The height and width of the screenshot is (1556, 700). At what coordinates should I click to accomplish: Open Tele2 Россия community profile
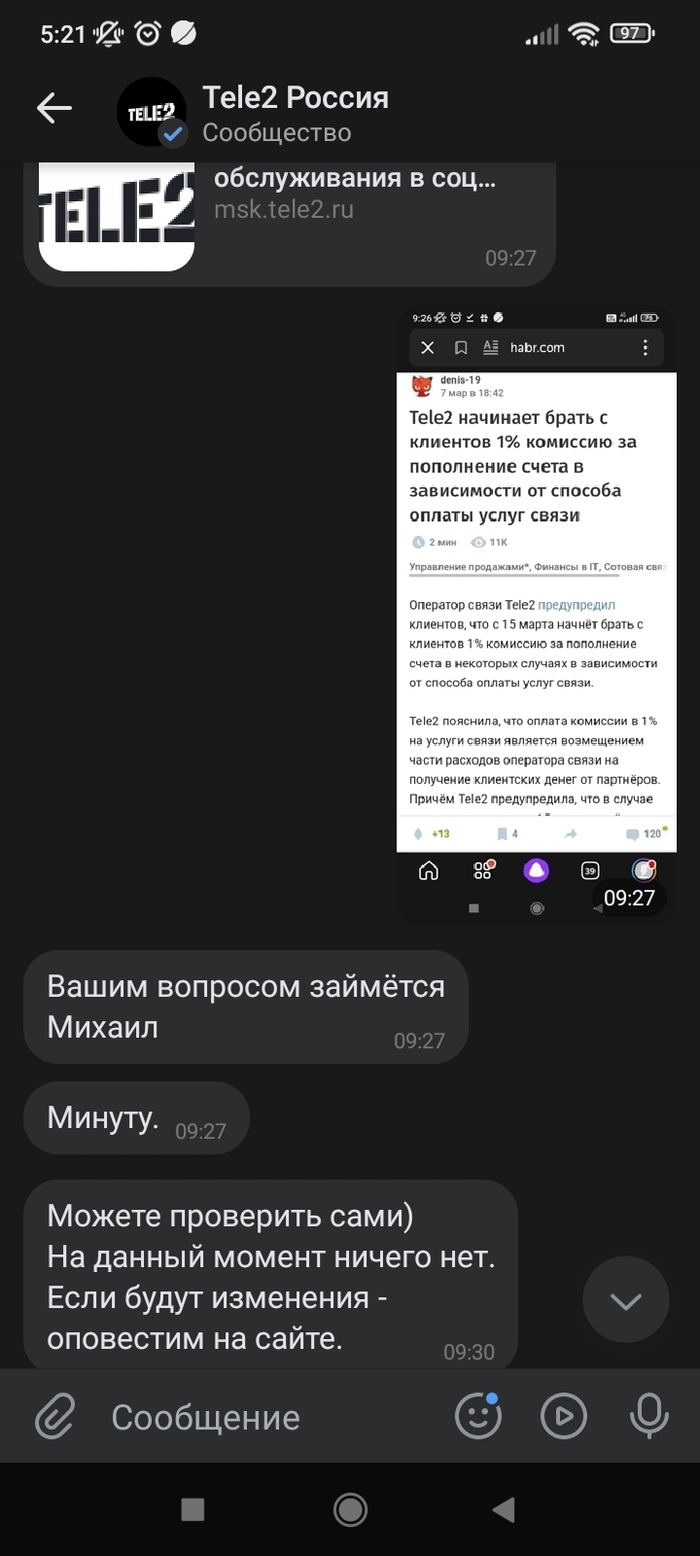(295, 112)
